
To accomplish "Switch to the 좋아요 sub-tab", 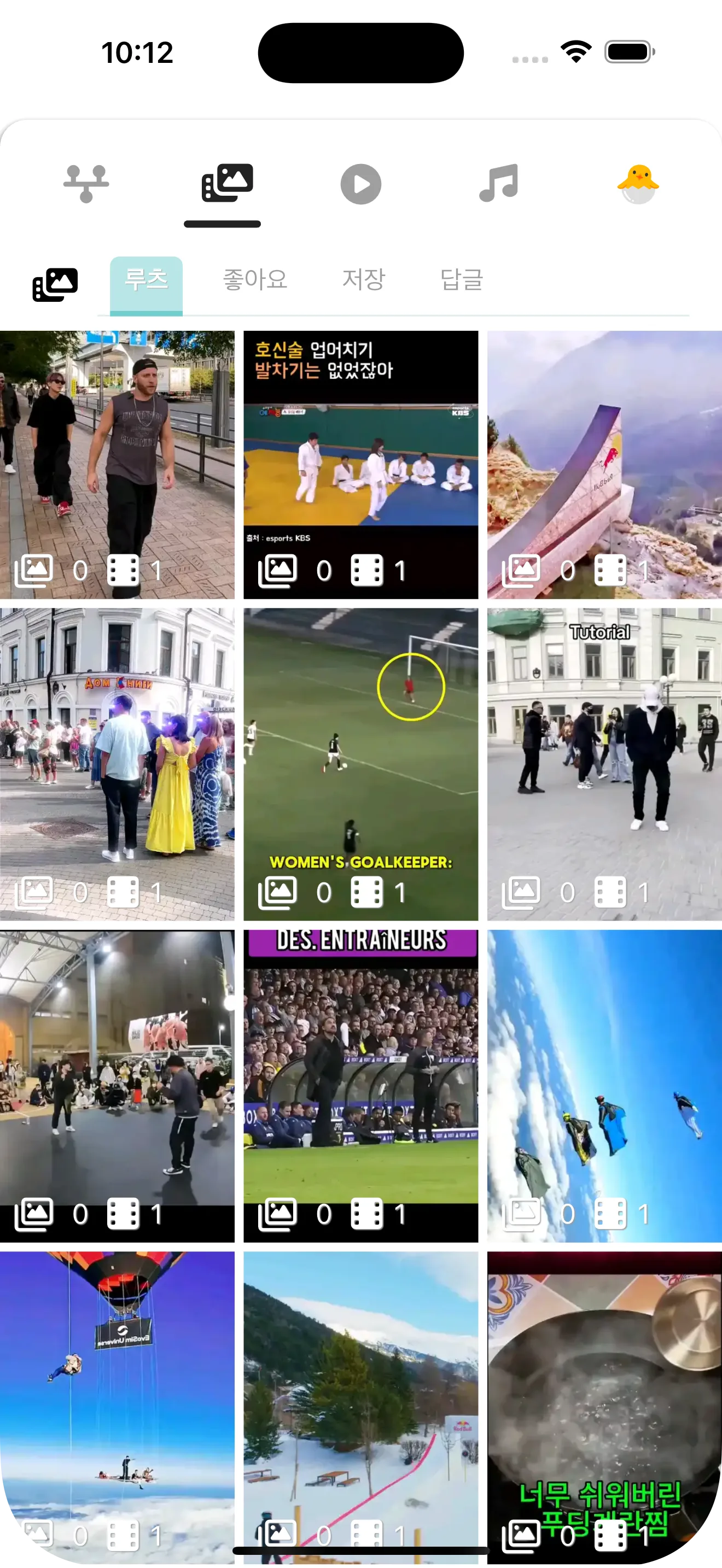I will pyautogui.click(x=254, y=280).
